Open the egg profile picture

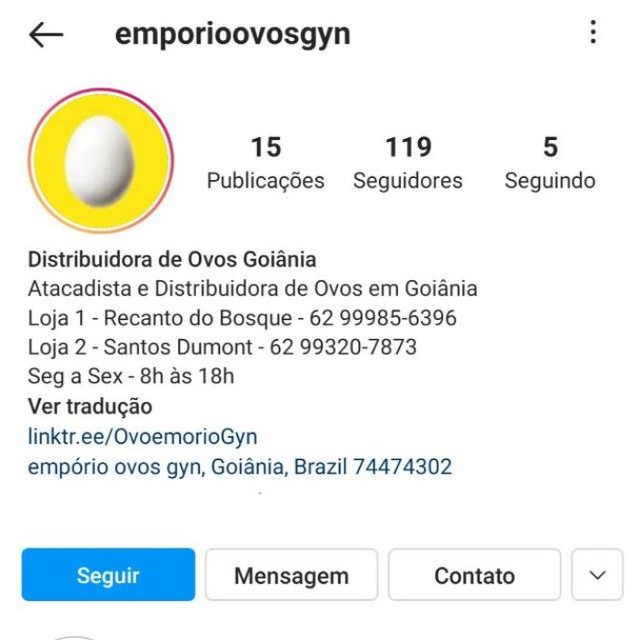tap(100, 162)
